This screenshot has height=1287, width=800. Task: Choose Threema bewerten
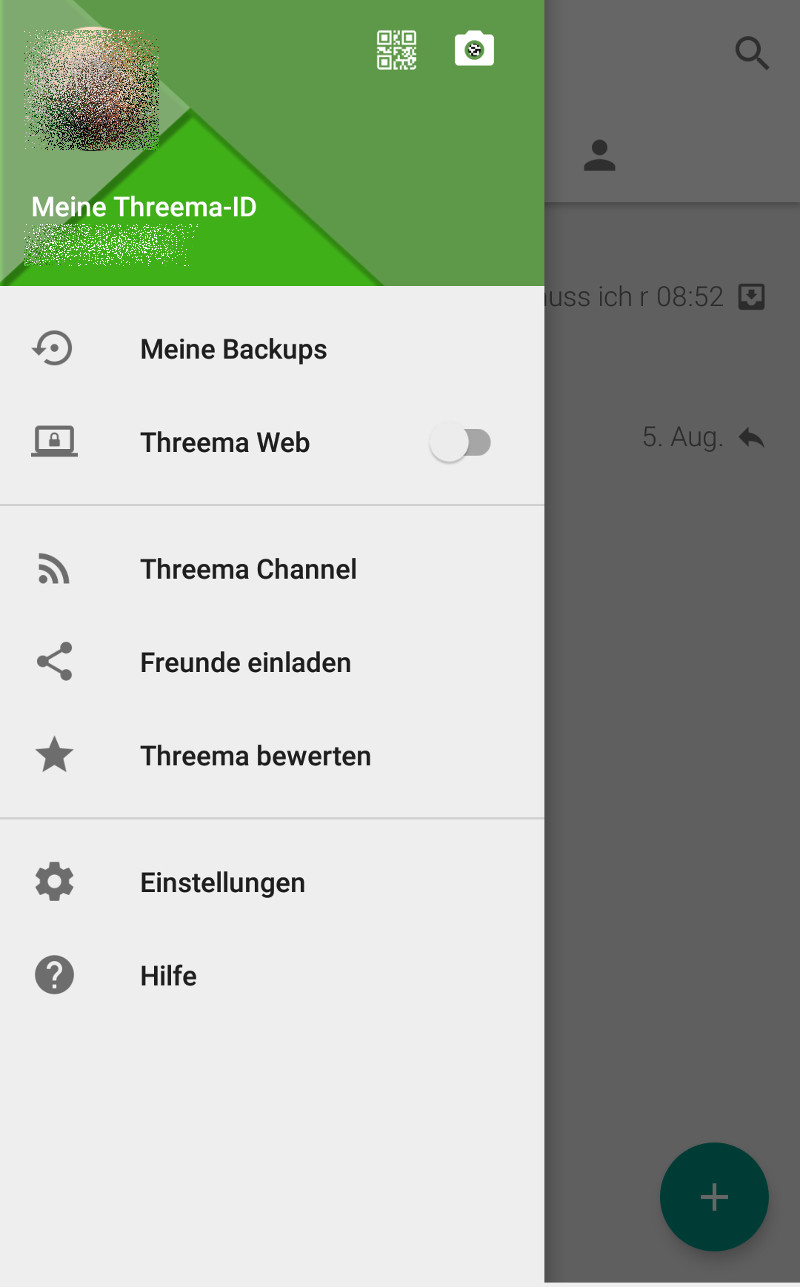point(272,755)
